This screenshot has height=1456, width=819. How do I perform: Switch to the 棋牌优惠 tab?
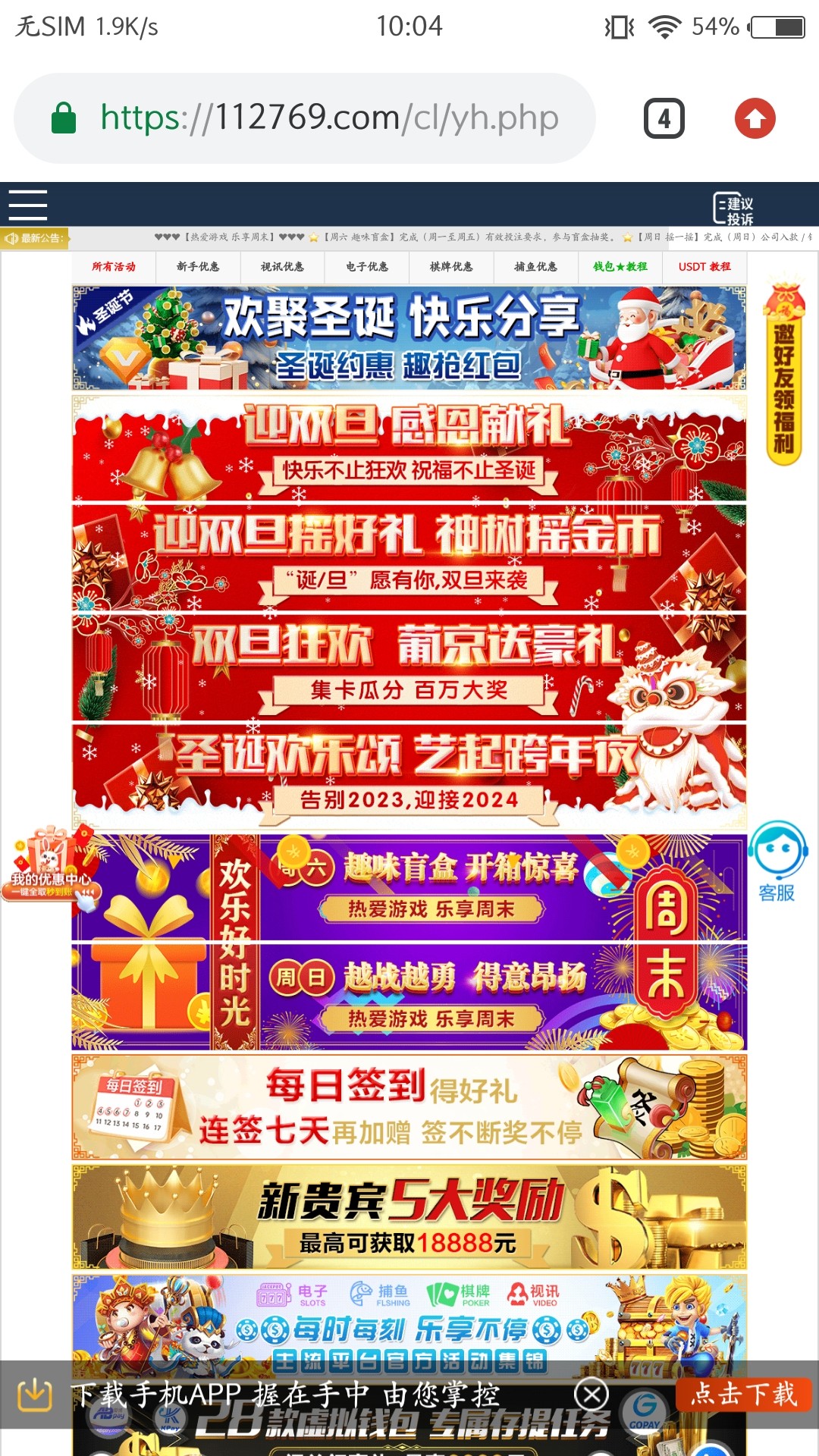coord(451,267)
